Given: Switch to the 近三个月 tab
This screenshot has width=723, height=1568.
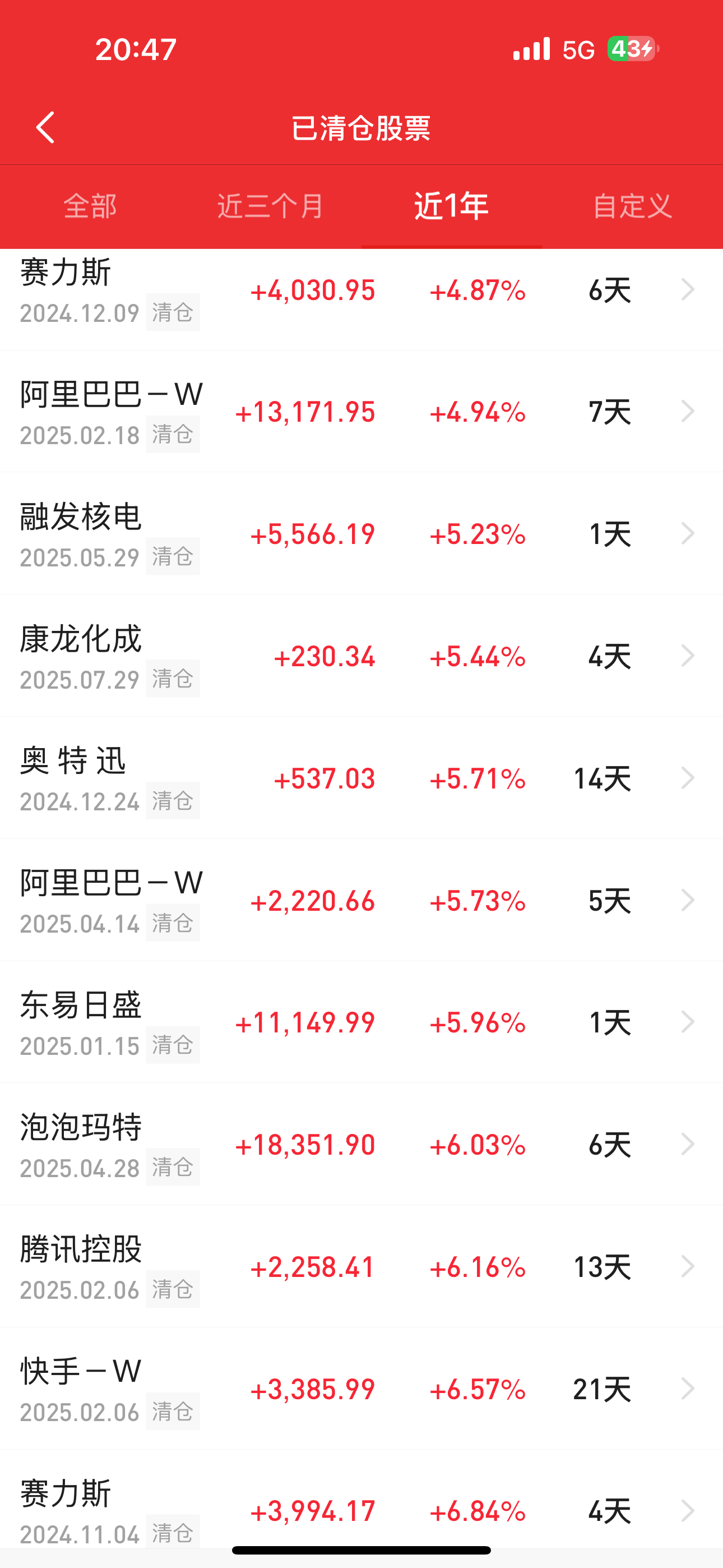Looking at the screenshot, I should point(271,206).
